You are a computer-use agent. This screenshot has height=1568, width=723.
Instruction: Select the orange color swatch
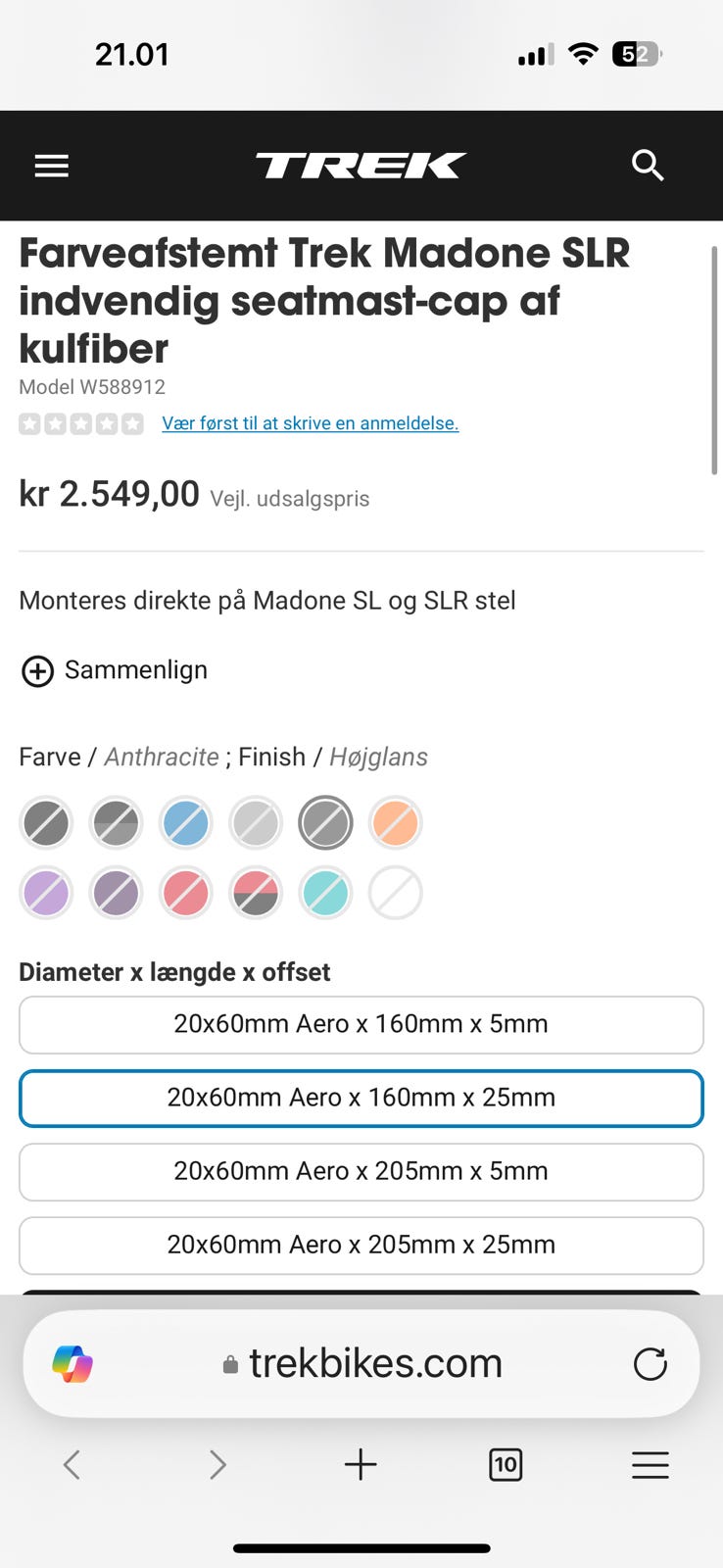(395, 822)
